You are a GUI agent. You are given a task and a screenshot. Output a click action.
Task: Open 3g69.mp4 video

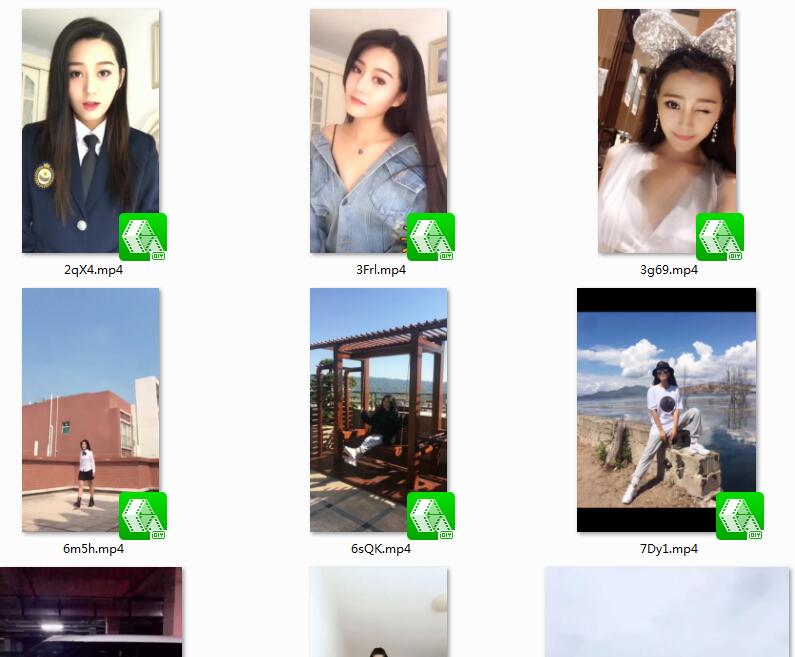[666, 130]
